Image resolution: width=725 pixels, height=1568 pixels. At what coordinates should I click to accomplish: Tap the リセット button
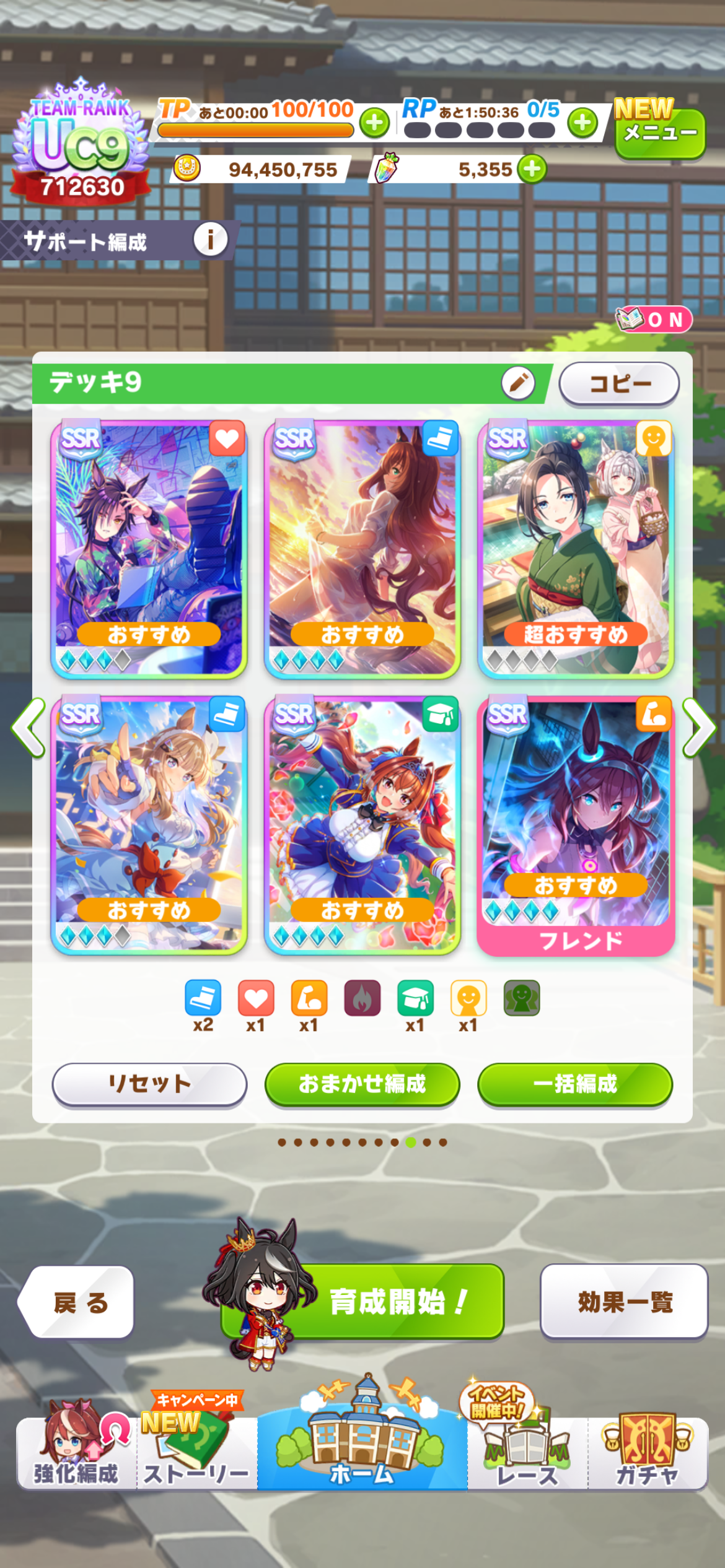point(149,1084)
